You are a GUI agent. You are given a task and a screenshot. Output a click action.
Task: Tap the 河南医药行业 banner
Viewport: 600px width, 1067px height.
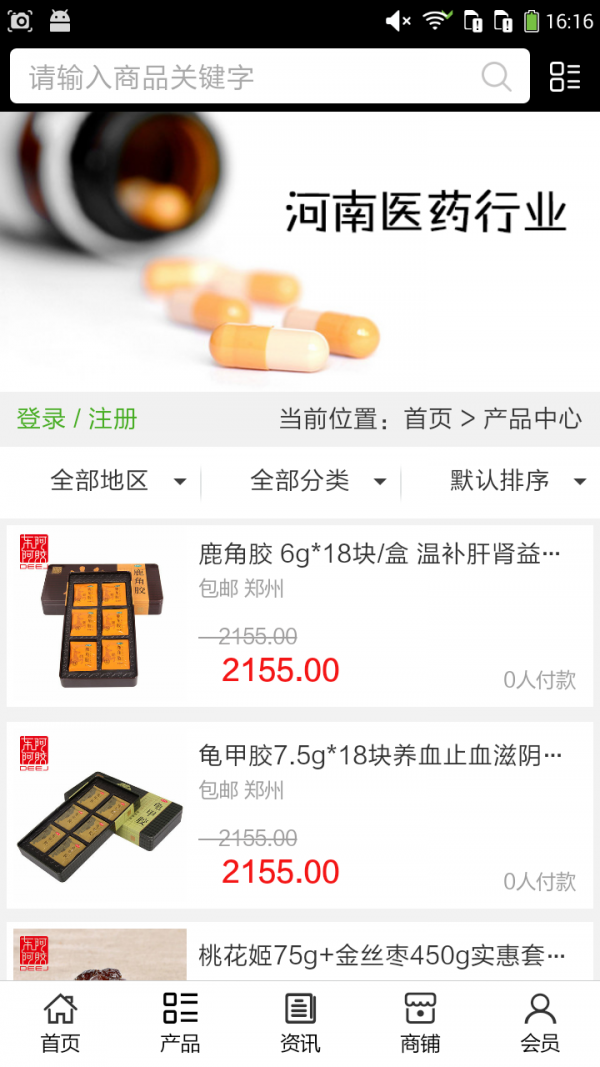coord(300,250)
